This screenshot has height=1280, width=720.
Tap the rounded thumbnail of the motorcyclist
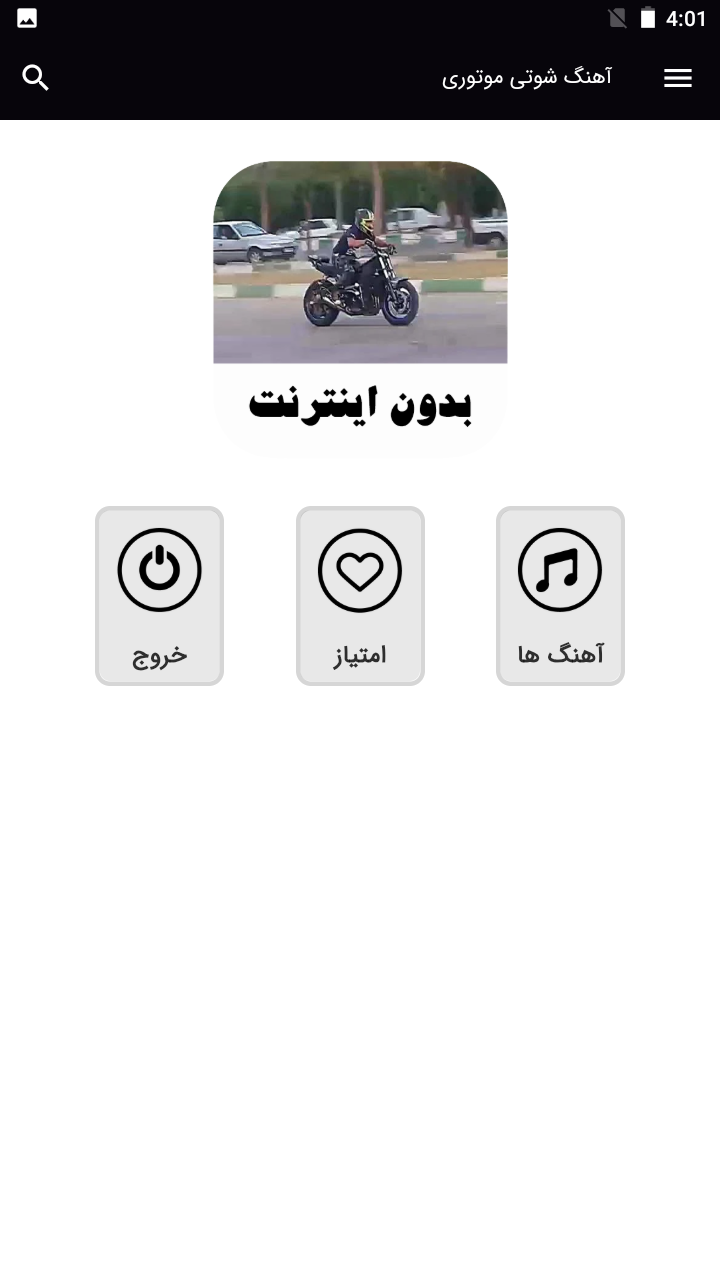[360, 262]
